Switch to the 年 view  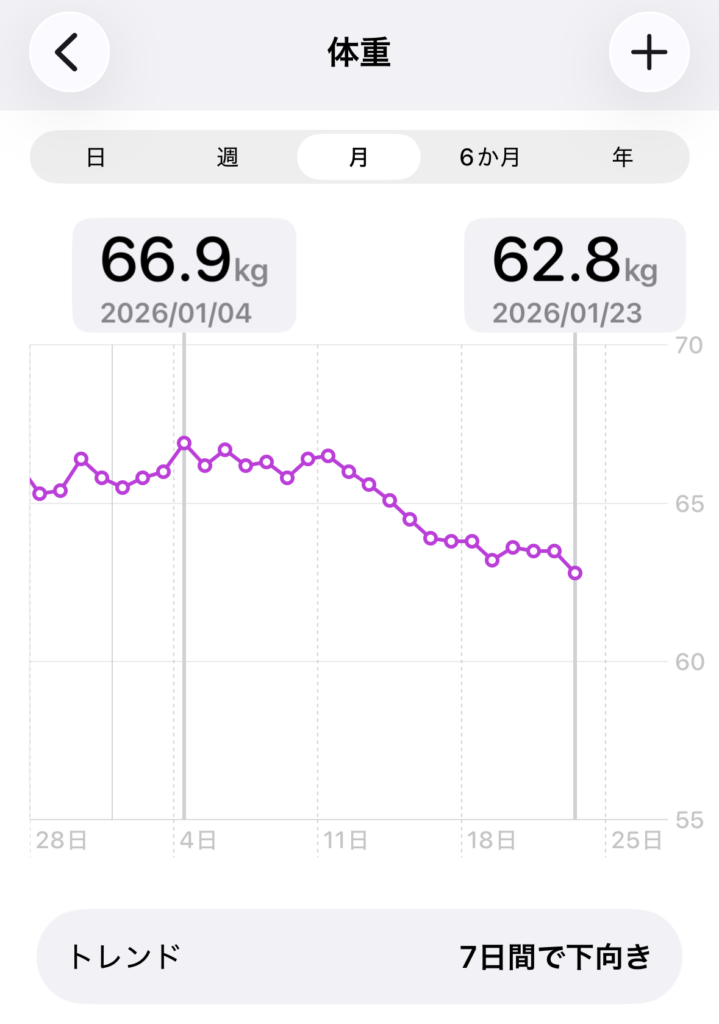pos(622,158)
